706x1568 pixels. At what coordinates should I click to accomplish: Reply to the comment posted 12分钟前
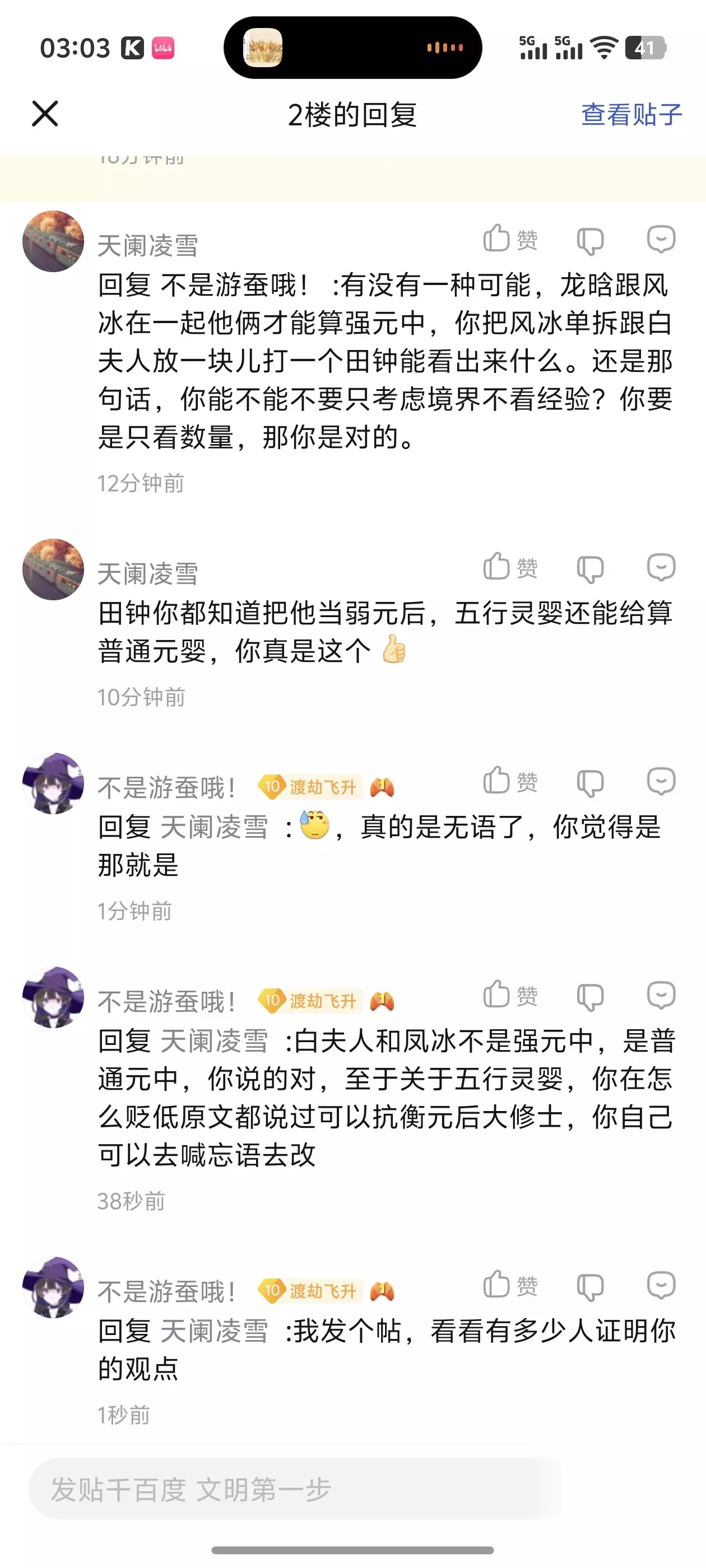(661, 239)
